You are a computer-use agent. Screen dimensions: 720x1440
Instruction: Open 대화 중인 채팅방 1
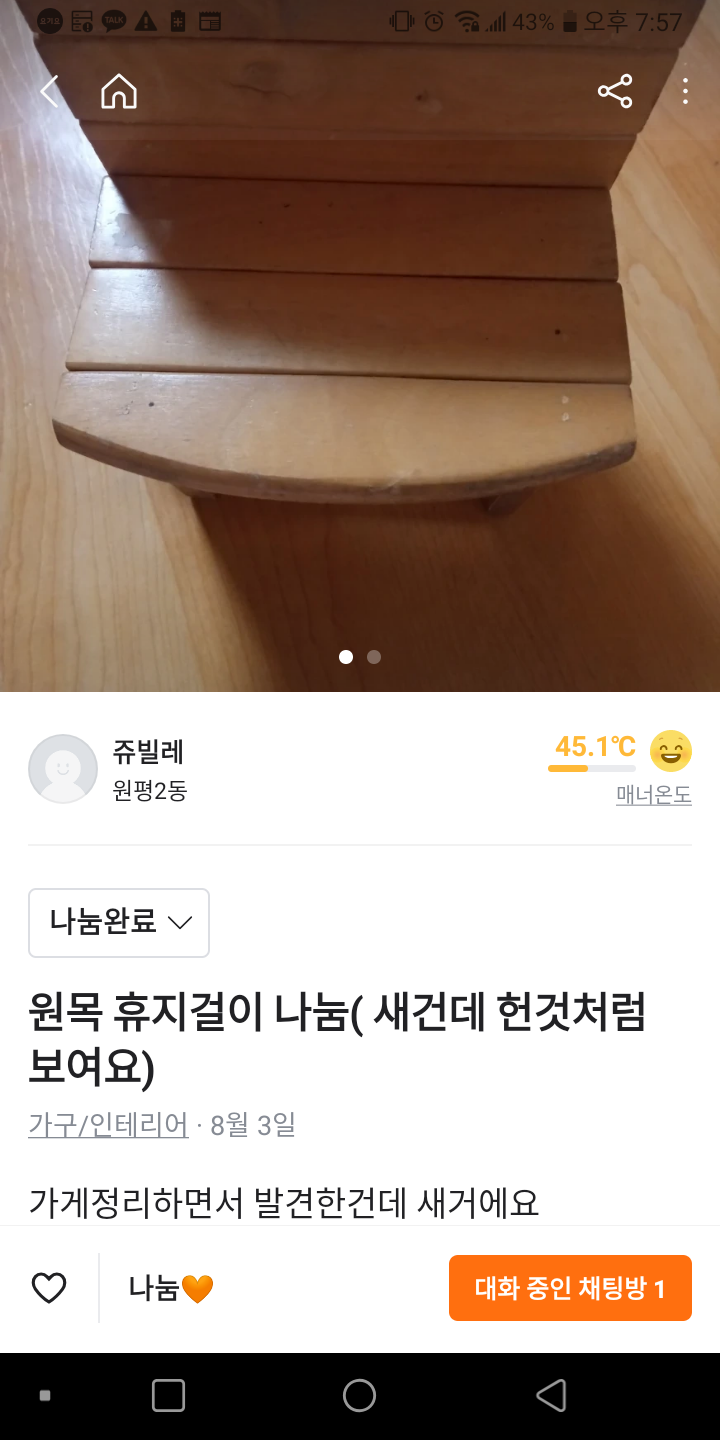point(570,1288)
